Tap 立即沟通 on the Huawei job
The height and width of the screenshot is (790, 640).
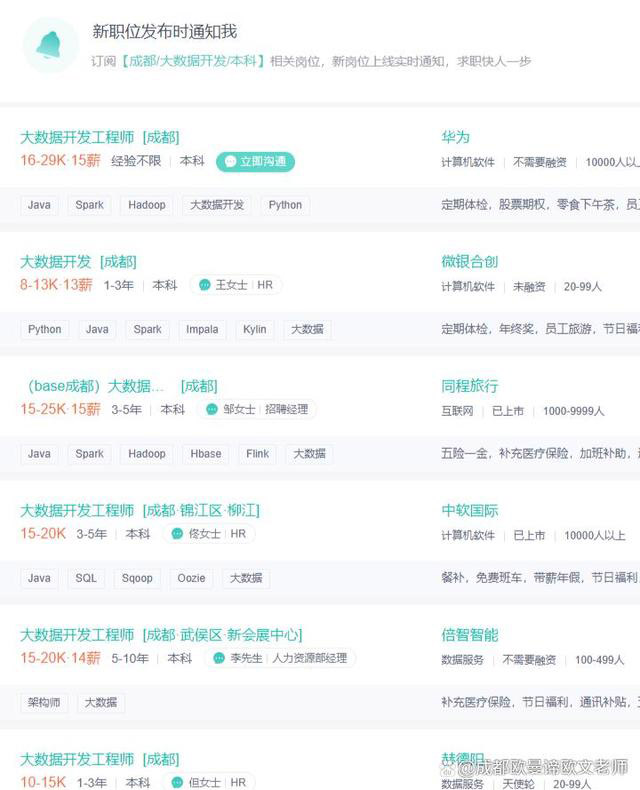255,160
